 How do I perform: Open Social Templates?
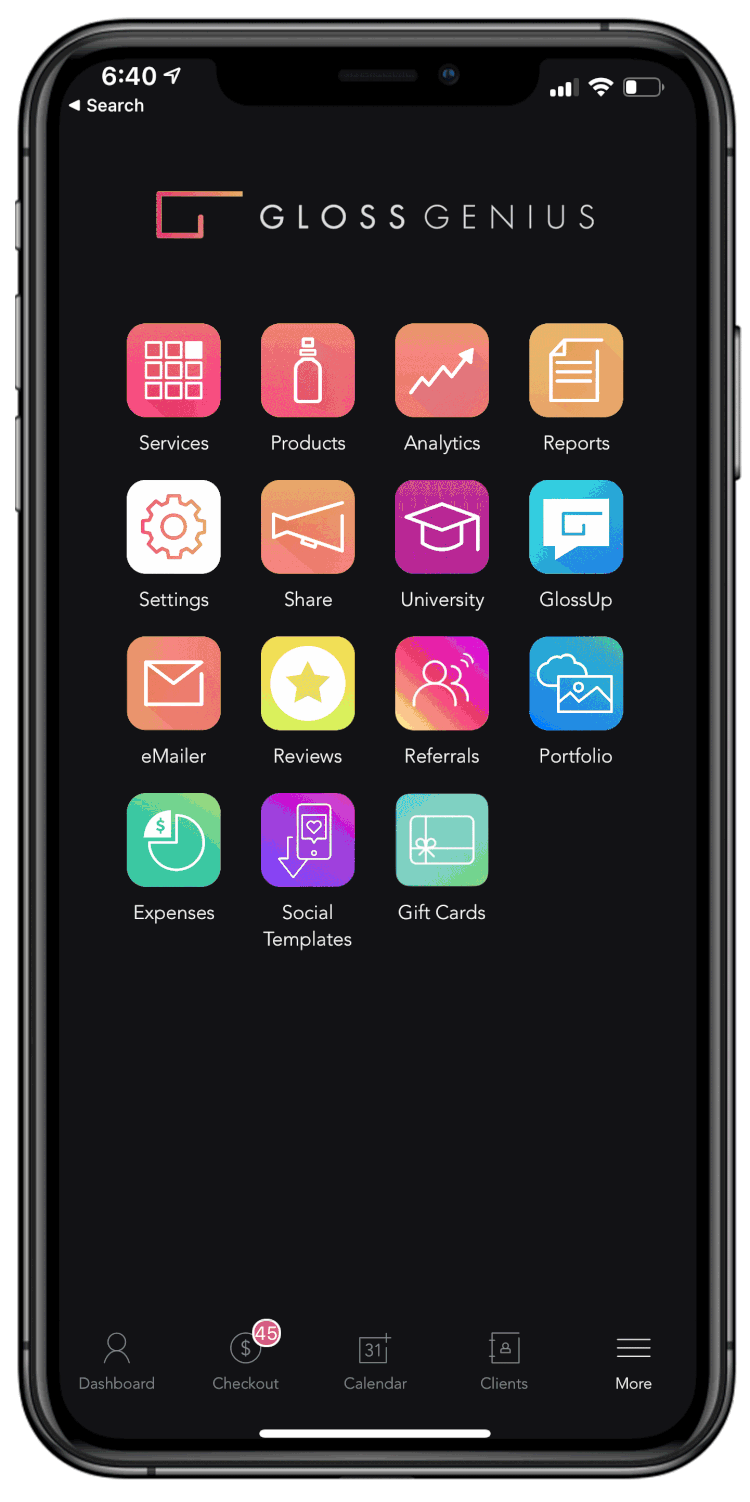(x=308, y=840)
